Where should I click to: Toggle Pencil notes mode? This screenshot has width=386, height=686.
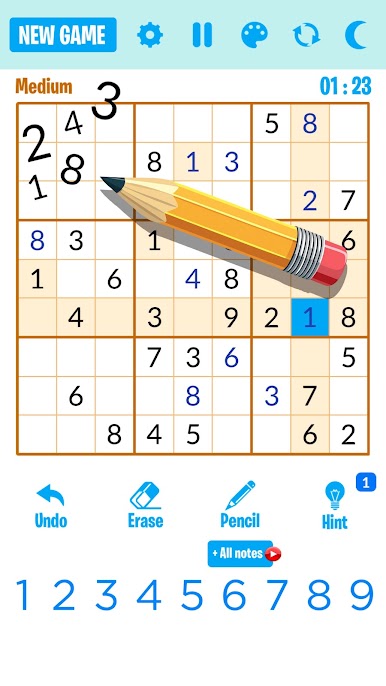[240, 504]
